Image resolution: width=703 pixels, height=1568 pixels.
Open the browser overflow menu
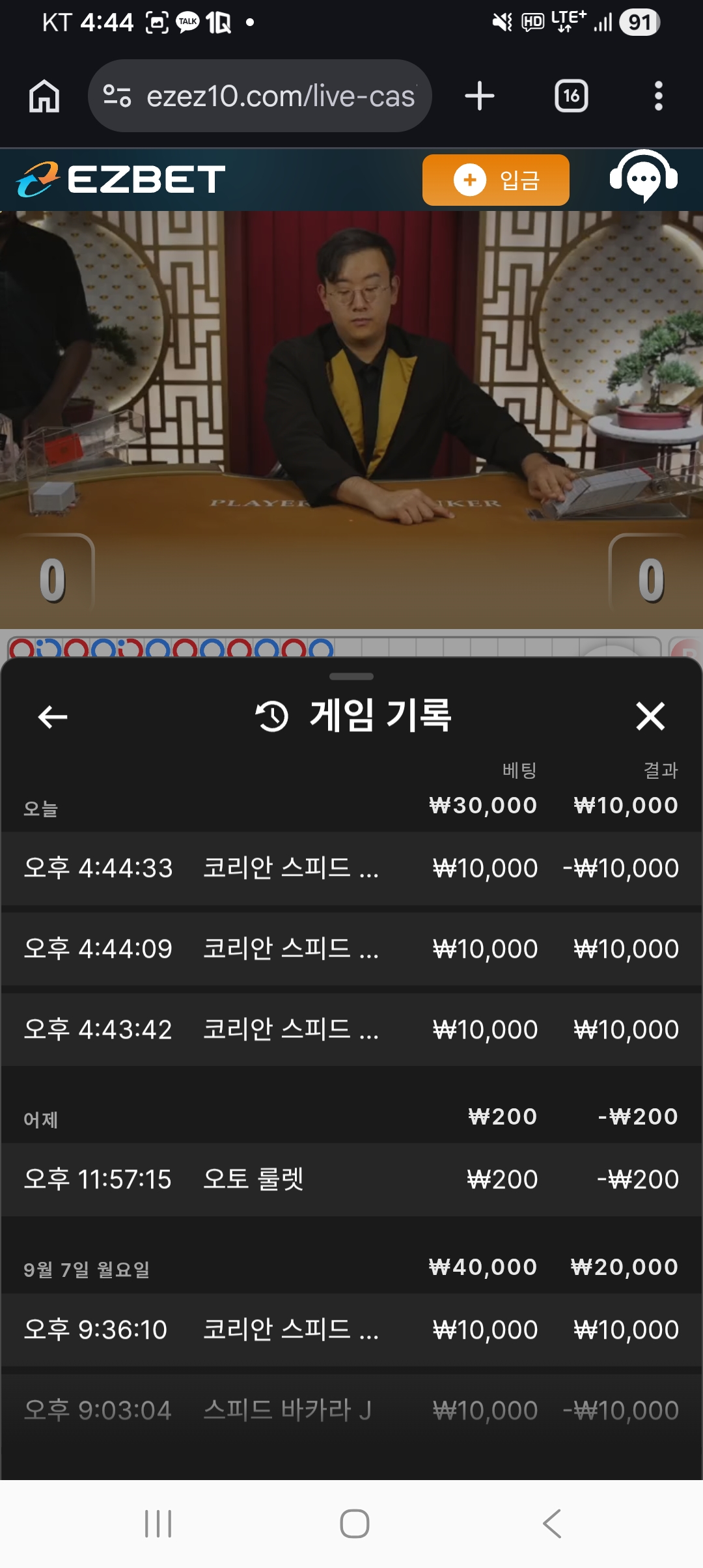tap(659, 96)
